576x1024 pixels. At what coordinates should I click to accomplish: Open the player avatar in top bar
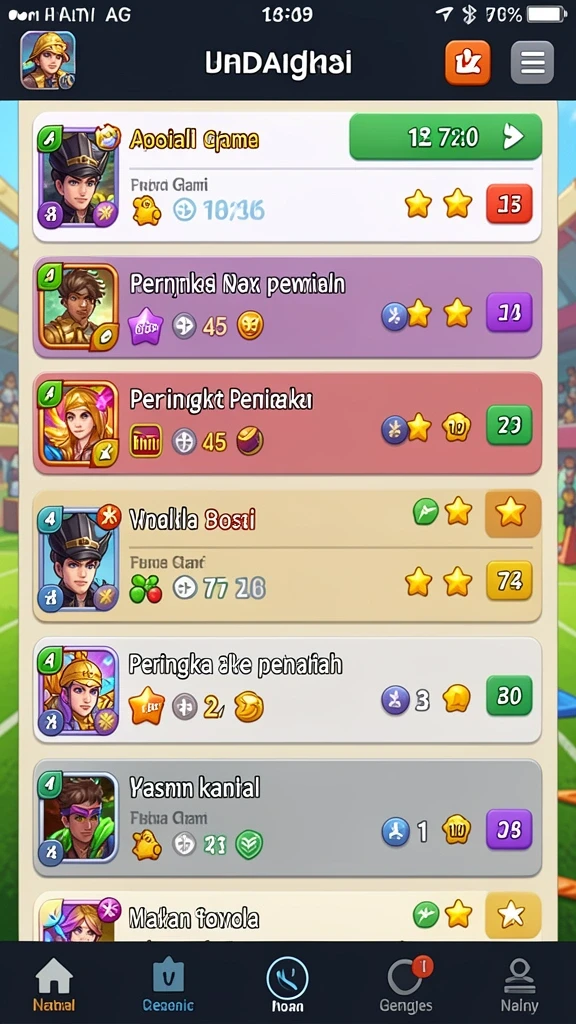click(x=48, y=61)
